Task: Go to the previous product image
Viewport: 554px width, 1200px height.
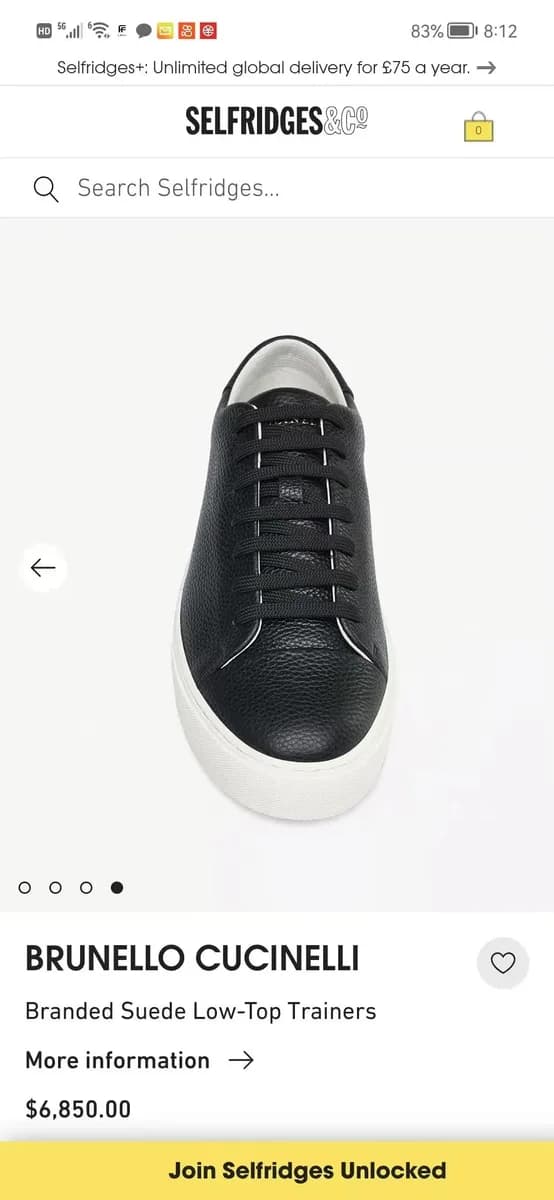Action: click(x=43, y=568)
